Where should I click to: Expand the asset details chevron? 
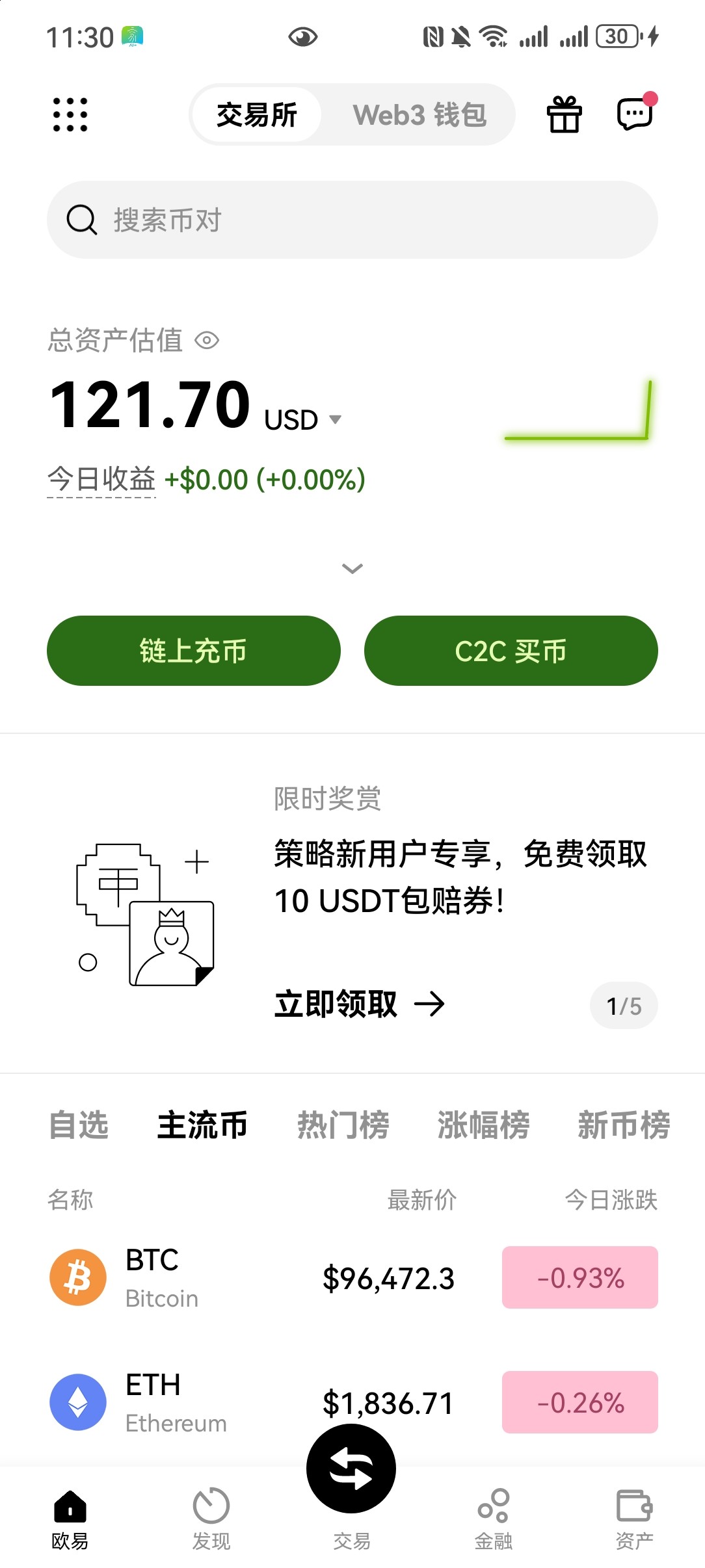tap(352, 569)
